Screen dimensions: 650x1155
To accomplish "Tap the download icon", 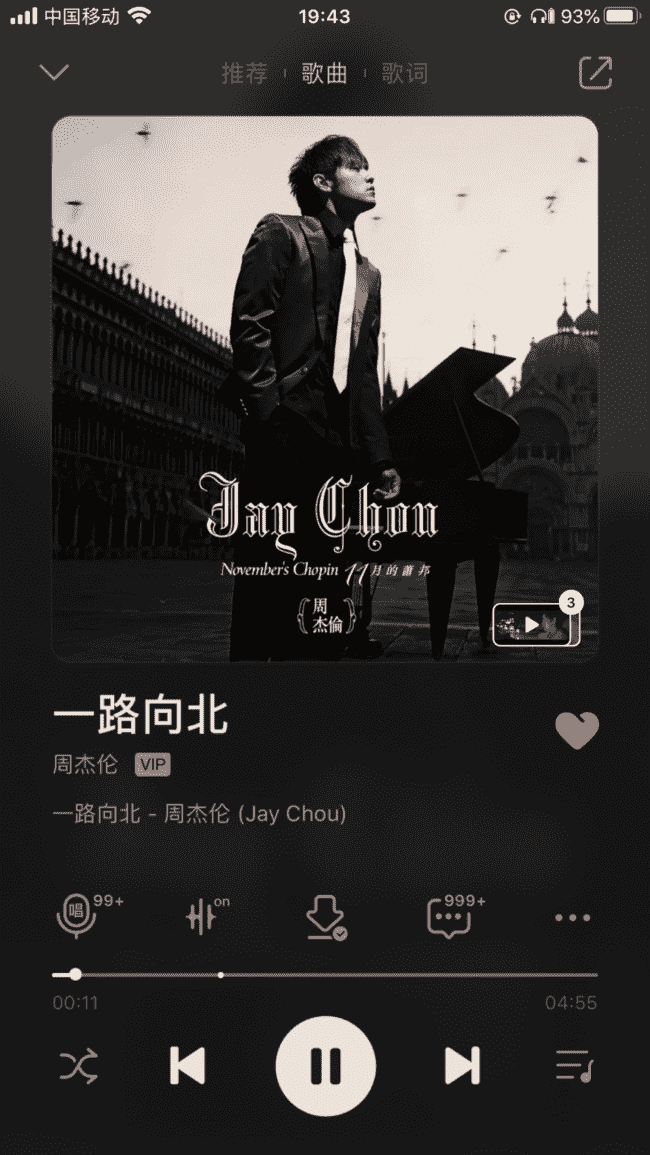I will (x=326, y=917).
